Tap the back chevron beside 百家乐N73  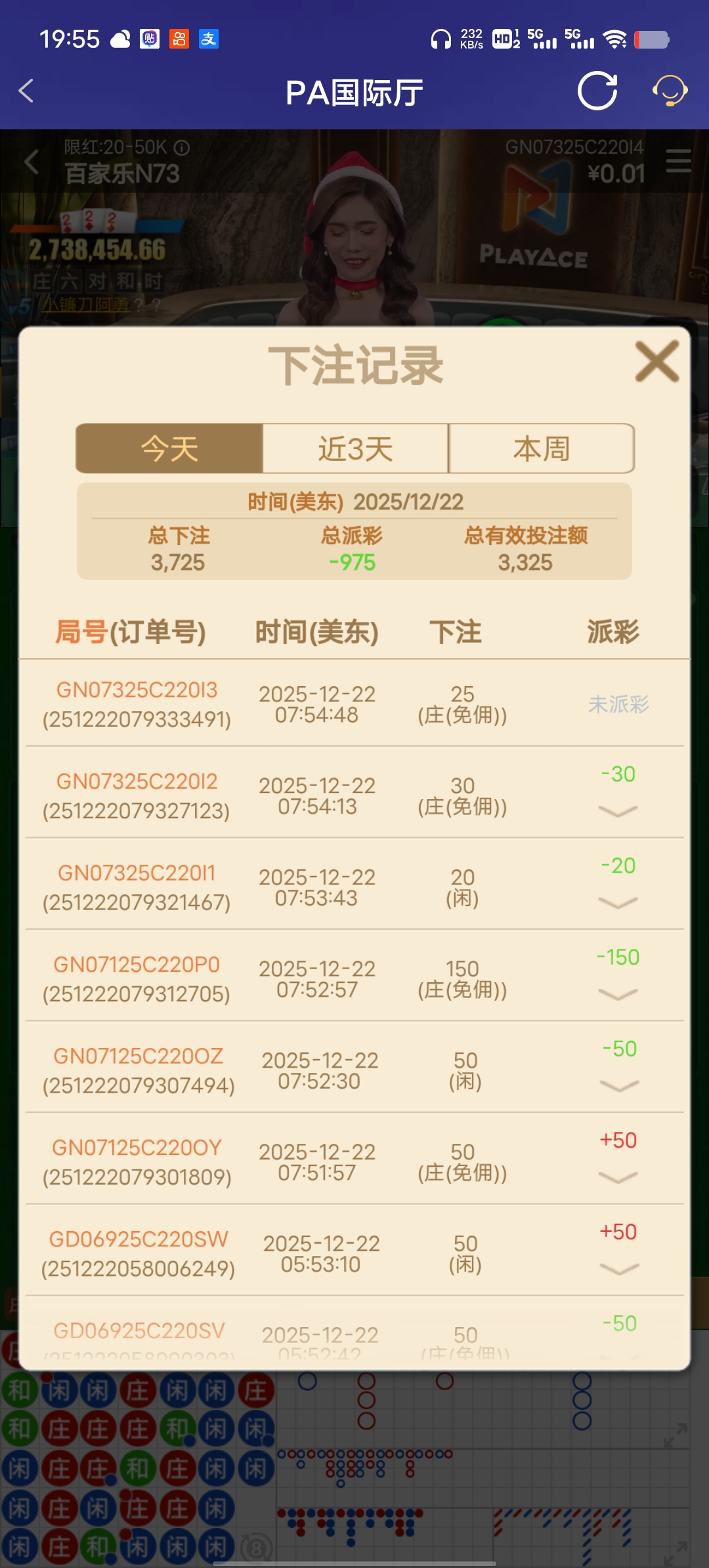pos(31,162)
